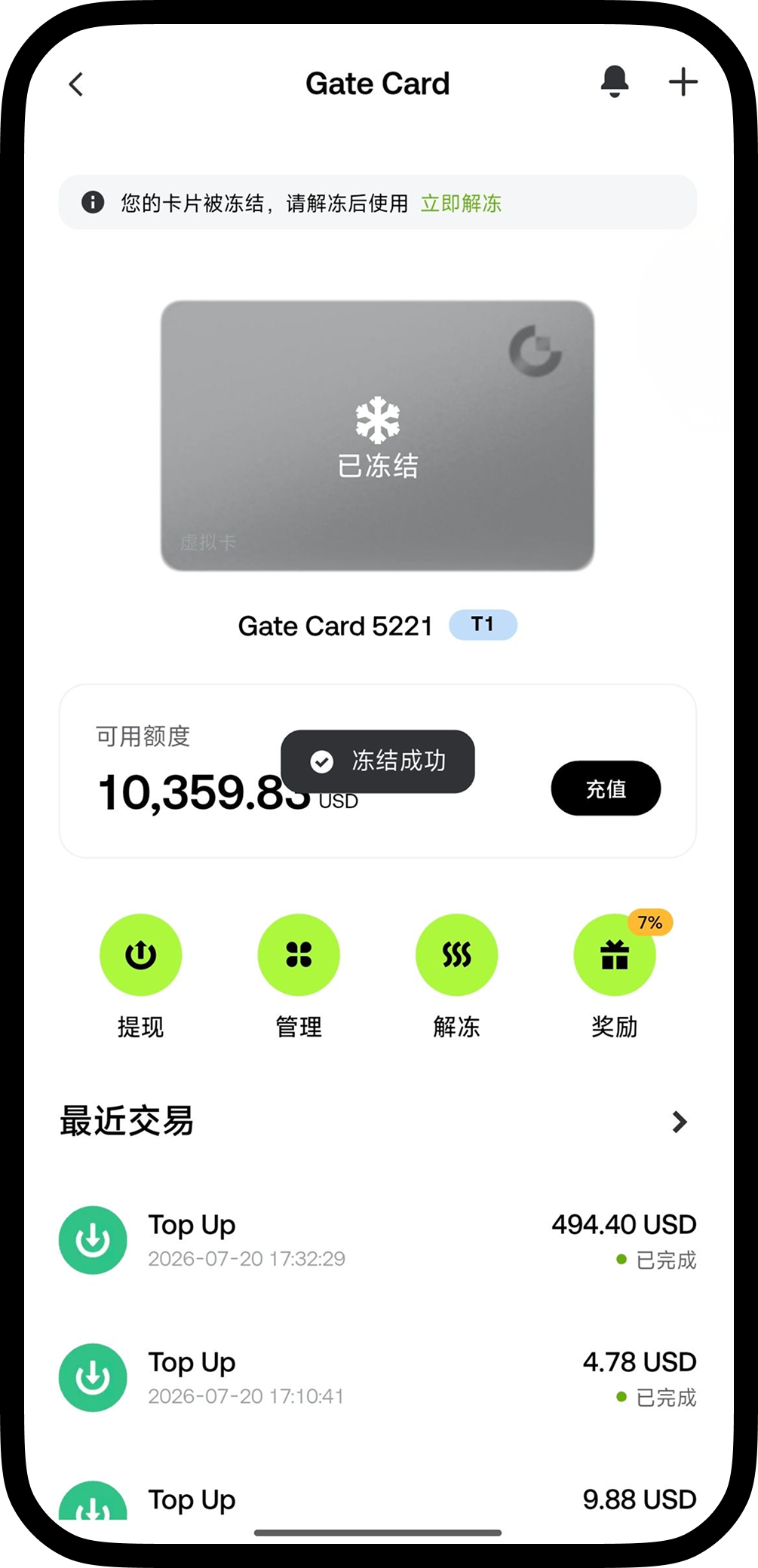758x1568 pixels.
Task: Go back using the back arrow
Action: pyautogui.click(x=76, y=84)
